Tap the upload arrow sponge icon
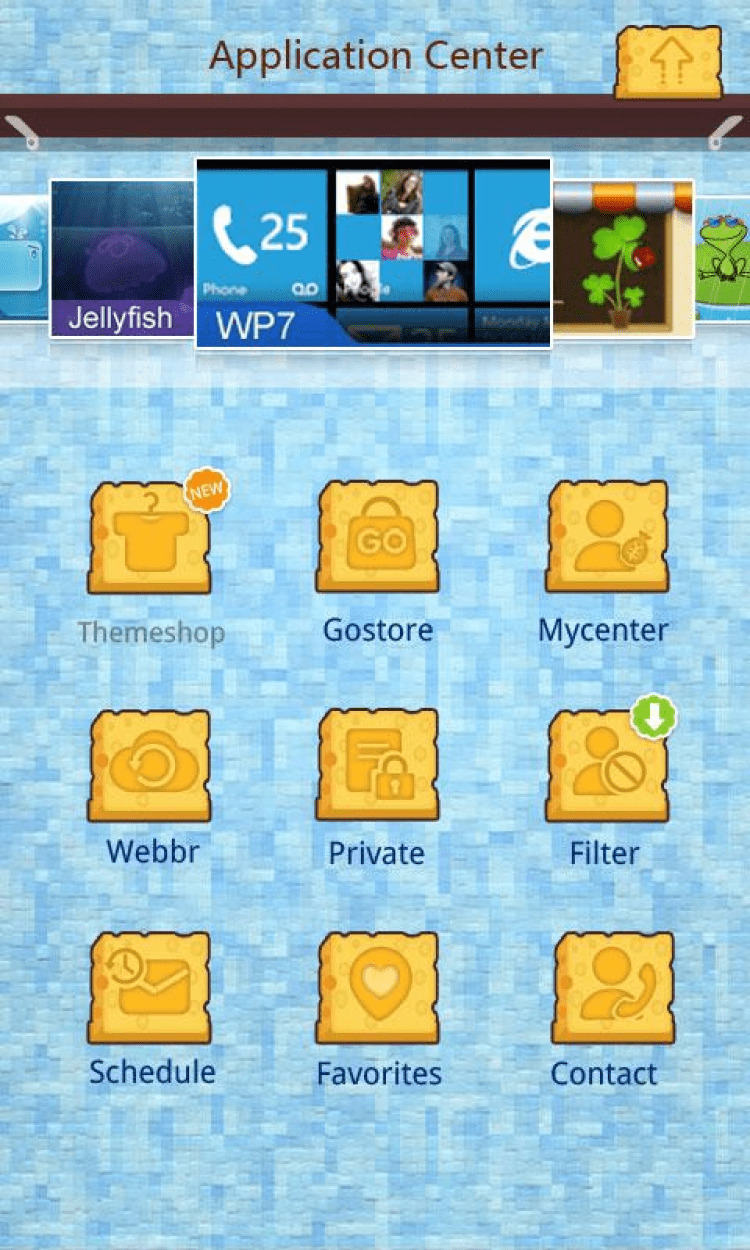This screenshot has height=1250, width=750. 668,62
